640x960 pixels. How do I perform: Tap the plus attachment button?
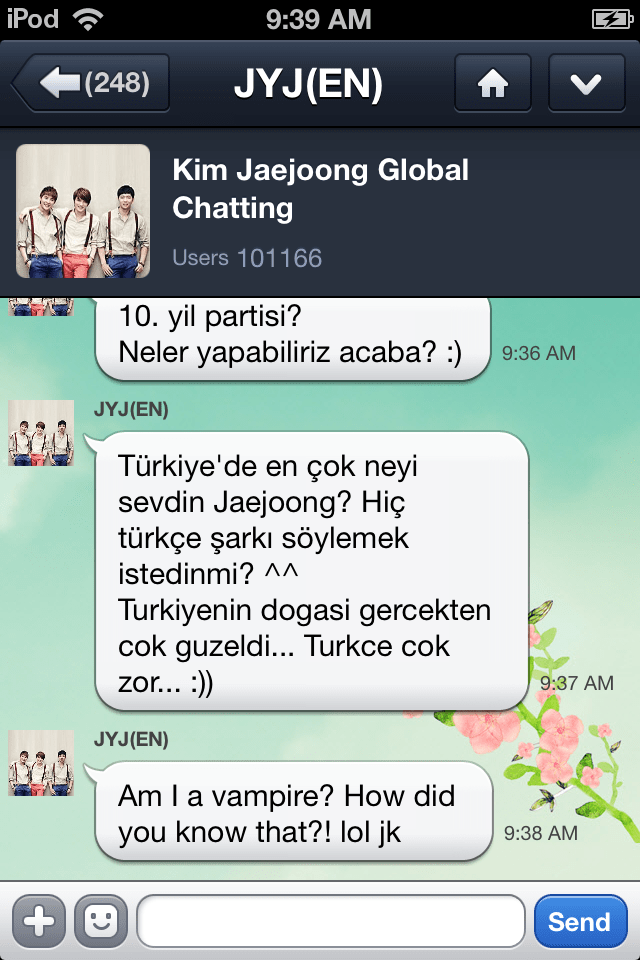point(39,921)
